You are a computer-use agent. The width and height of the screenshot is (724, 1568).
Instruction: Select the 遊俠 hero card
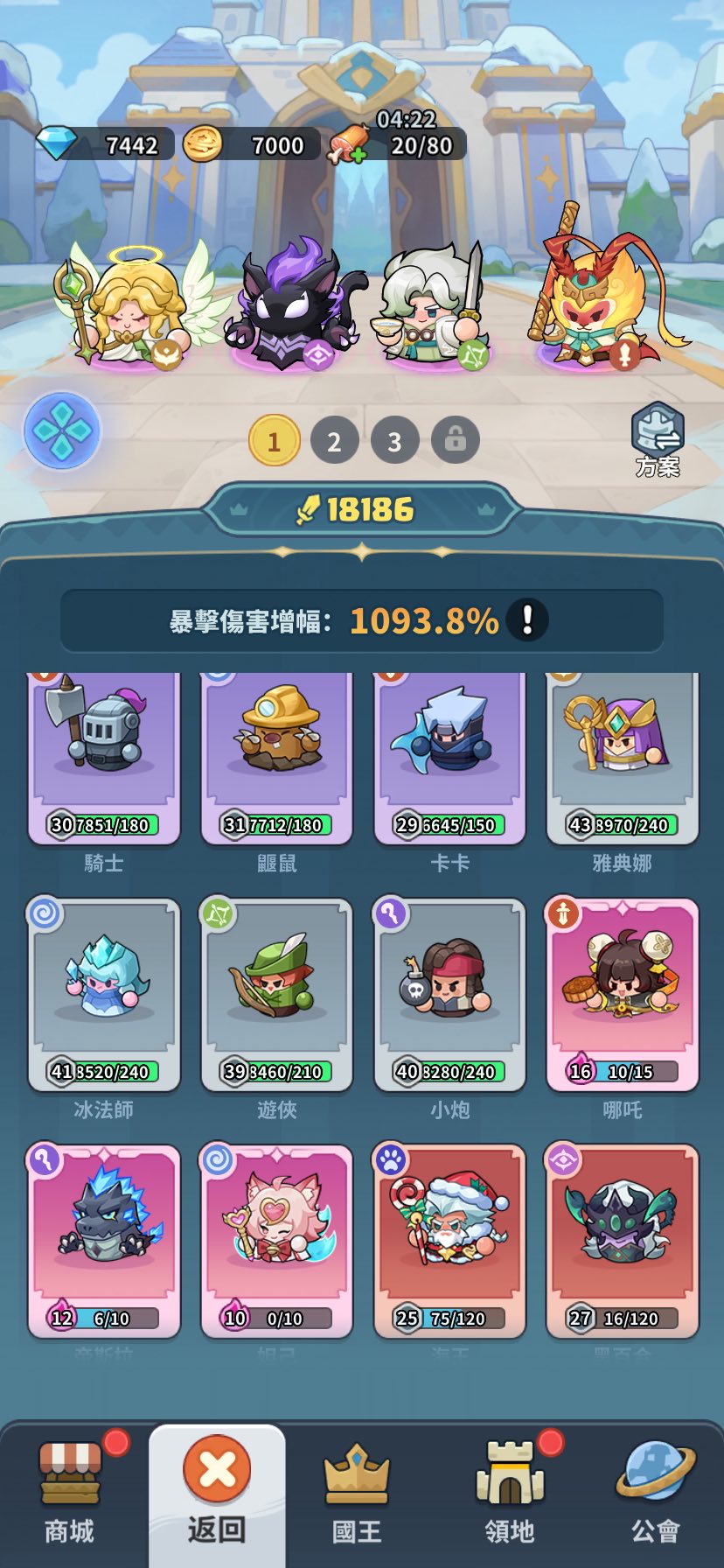(276, 994)
